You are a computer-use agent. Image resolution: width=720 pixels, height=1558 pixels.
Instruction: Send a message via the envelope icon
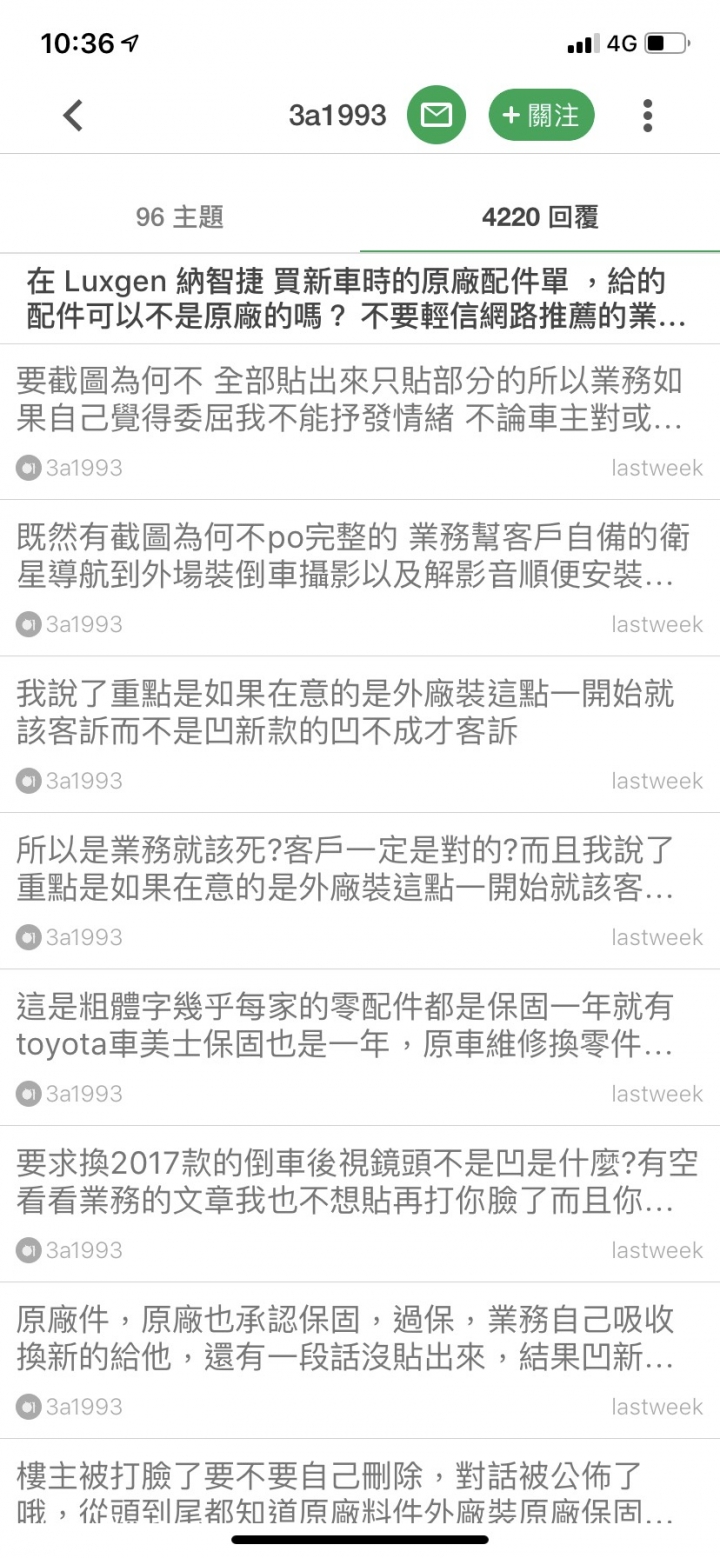(x=436, y=116)
